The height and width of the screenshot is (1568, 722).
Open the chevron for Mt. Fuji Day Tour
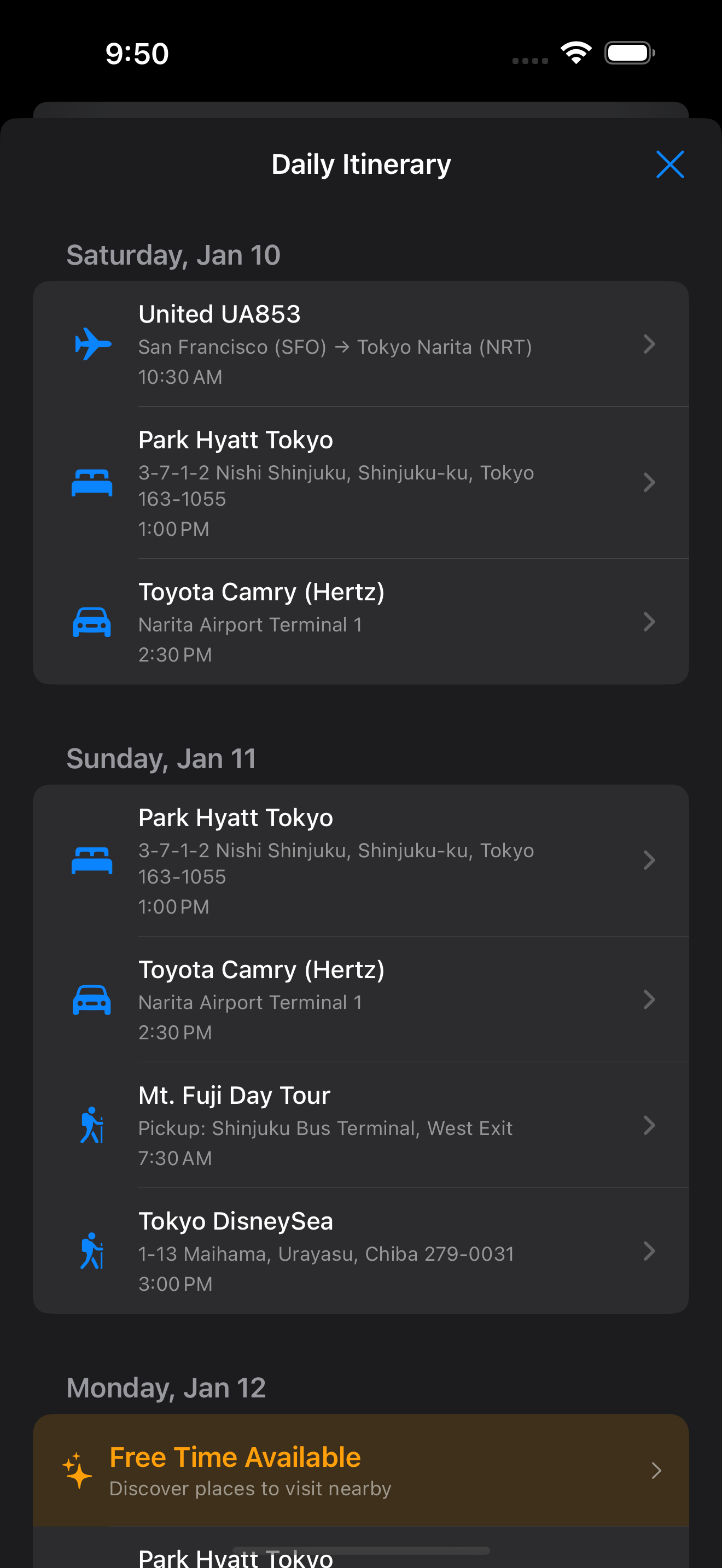[x=650, y=1125]
